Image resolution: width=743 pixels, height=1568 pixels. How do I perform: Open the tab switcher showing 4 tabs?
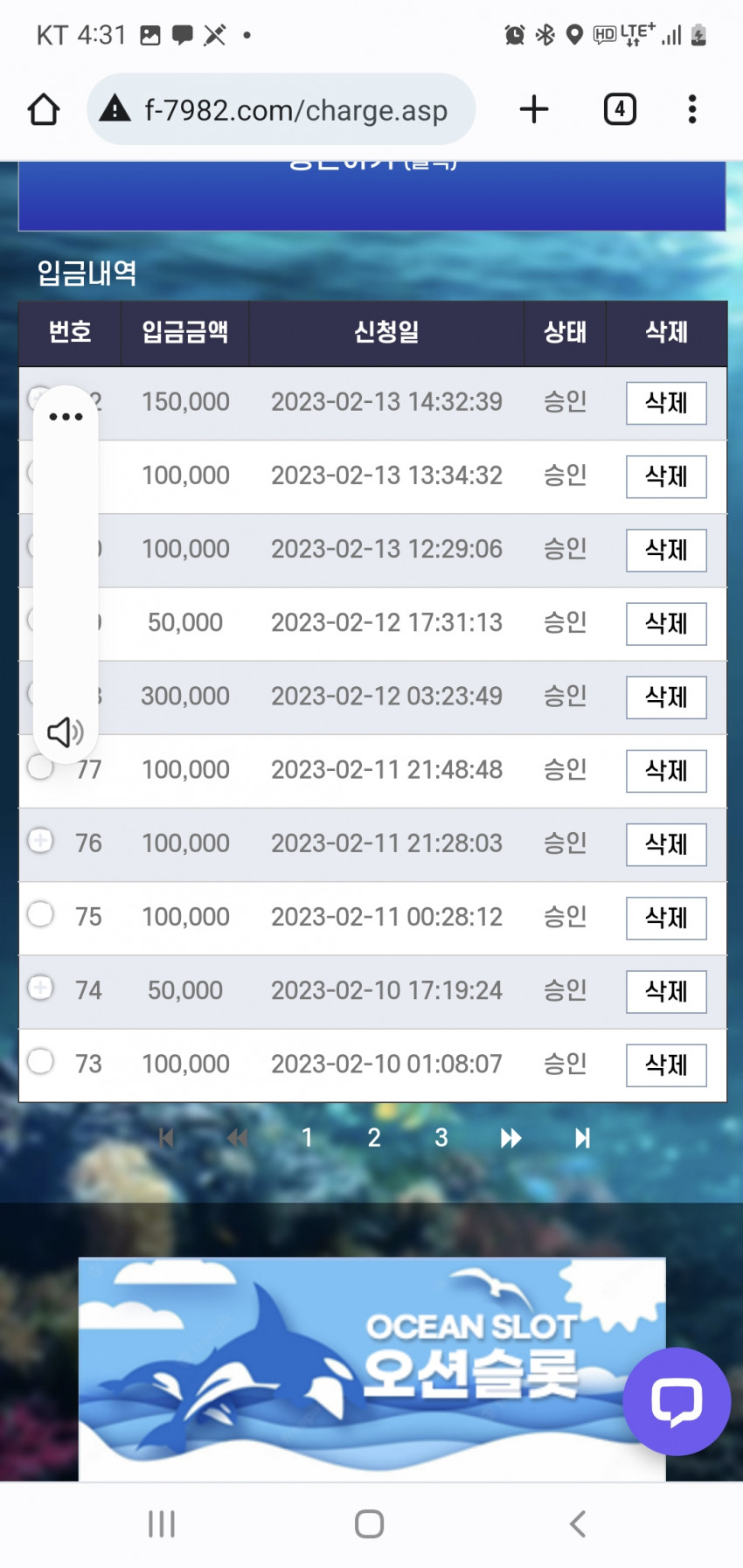[x=620, y=109]
